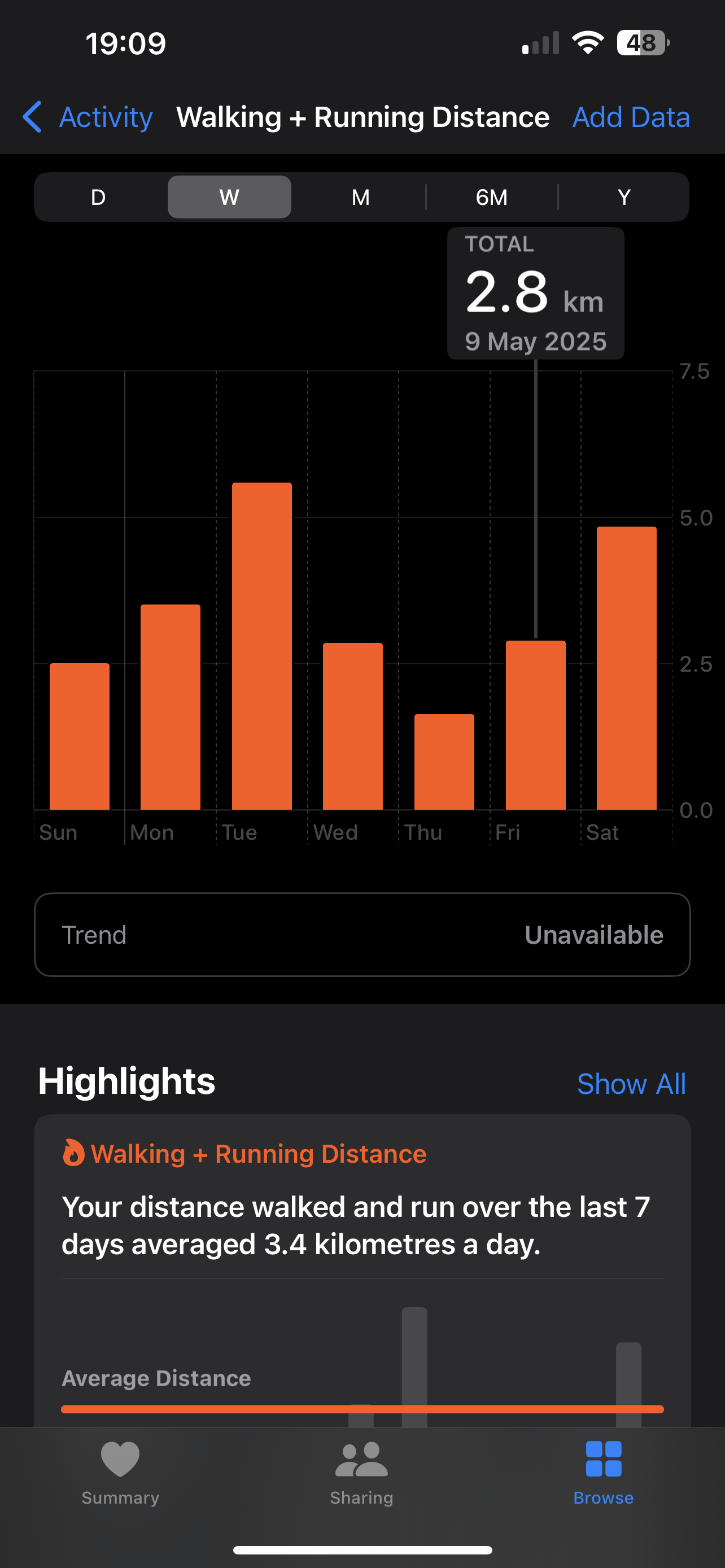The image size is (725, 1568).
Task: Select Saturday's bar in the chart
Action: click(x=626, y=668)
